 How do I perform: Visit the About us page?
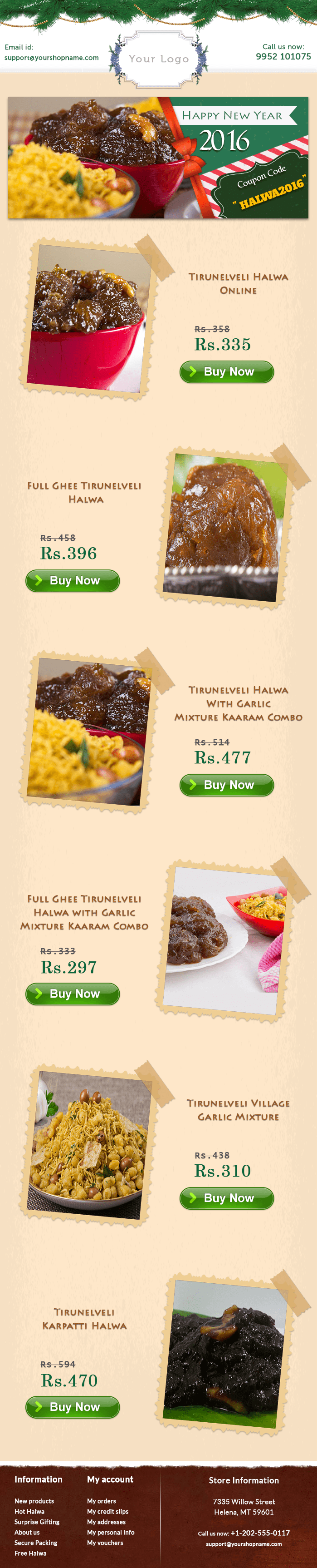pos(27,1532)
